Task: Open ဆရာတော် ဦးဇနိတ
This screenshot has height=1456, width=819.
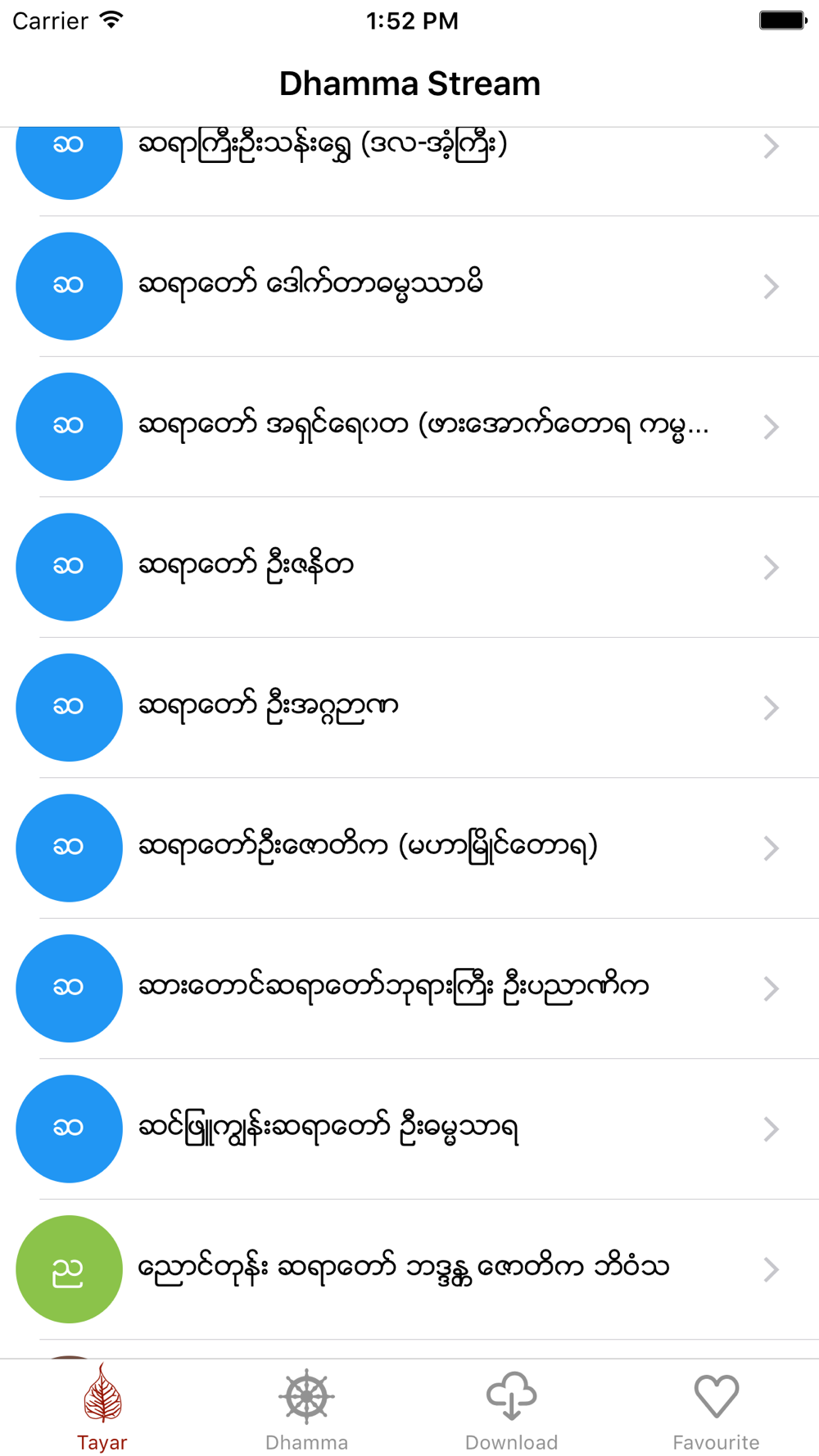Action: 409,567
